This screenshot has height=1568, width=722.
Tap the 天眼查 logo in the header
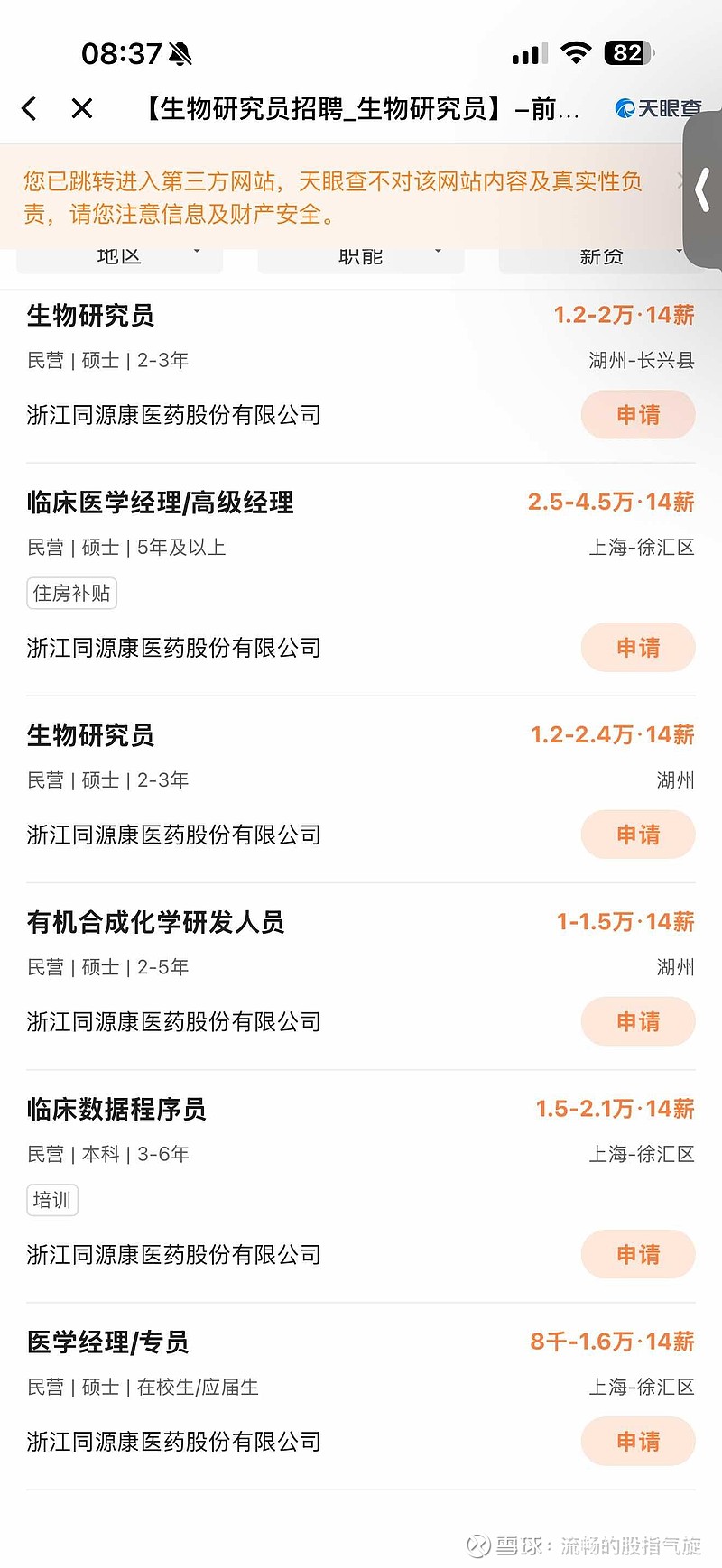[657, 106]
